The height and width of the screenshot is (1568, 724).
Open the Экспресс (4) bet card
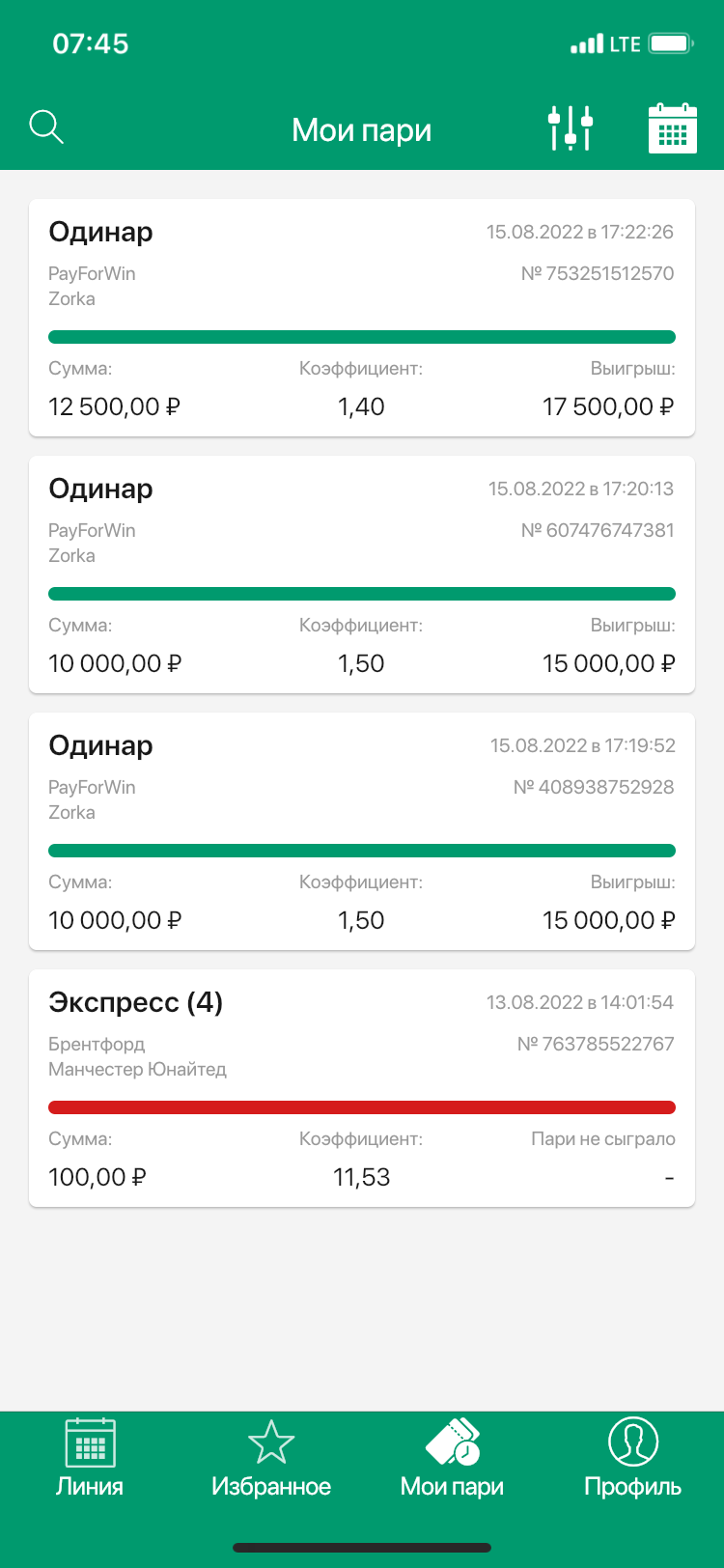pyautogui.click(x=362, y=1088)
